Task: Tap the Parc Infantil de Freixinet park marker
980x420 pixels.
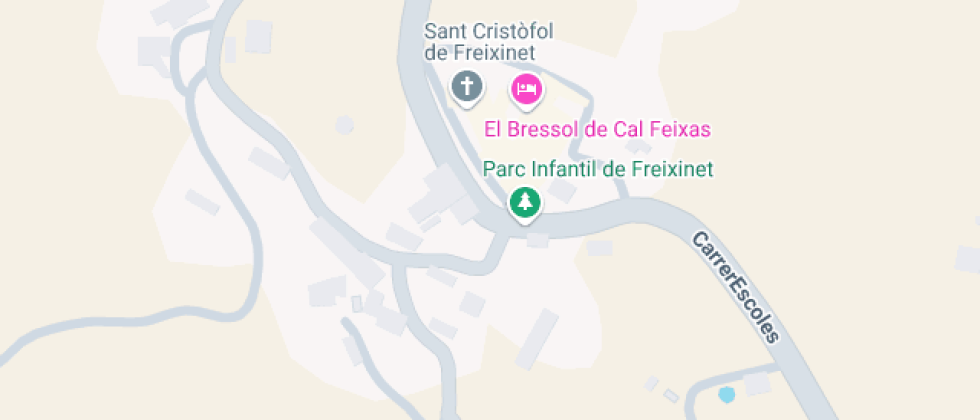Action: (x=525, y=203)
